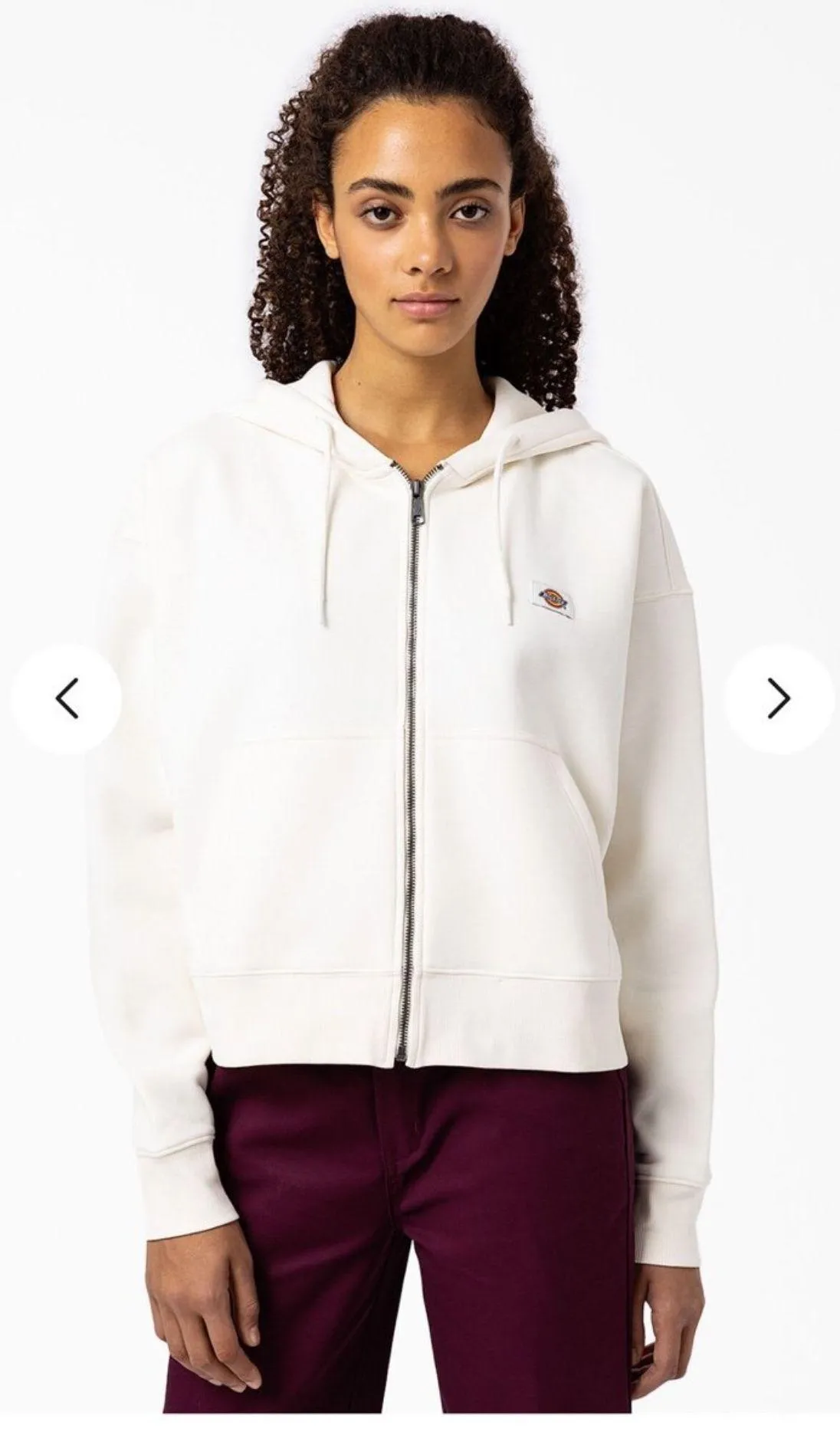Show the next product image

coord(779,698)
